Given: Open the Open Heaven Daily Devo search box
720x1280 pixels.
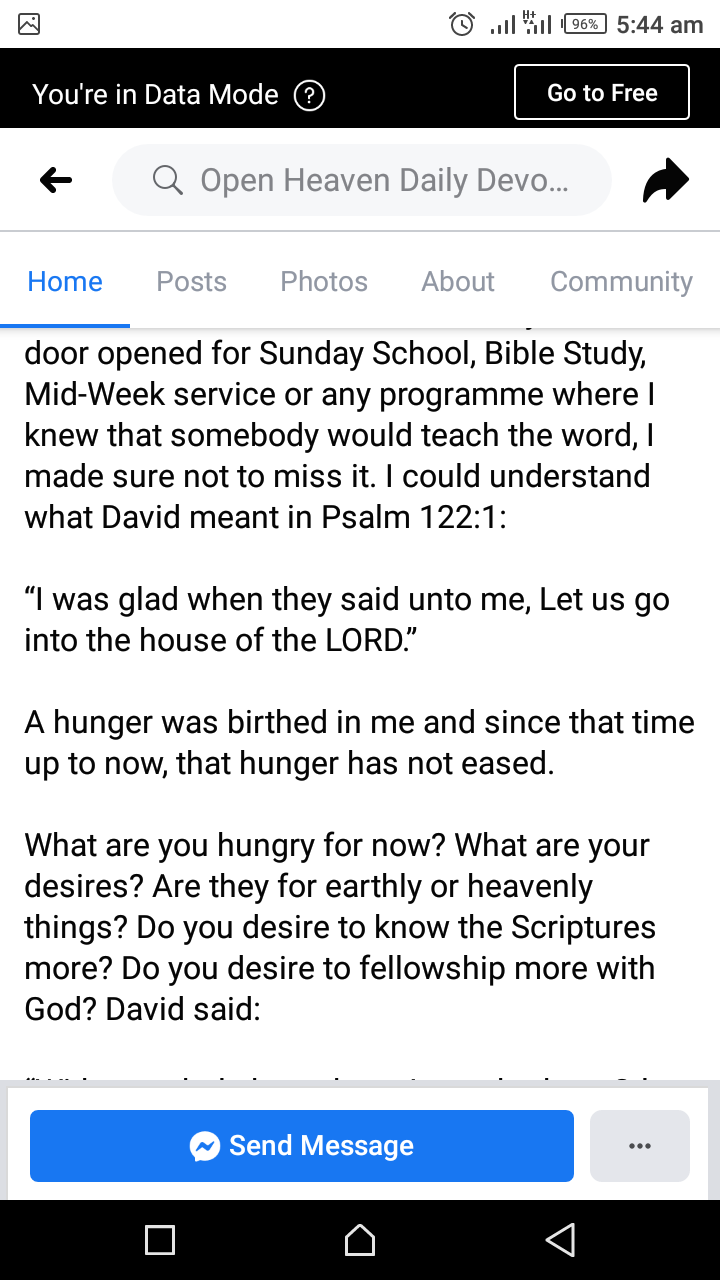Looking at the screenshot, I should pos(361,180).
